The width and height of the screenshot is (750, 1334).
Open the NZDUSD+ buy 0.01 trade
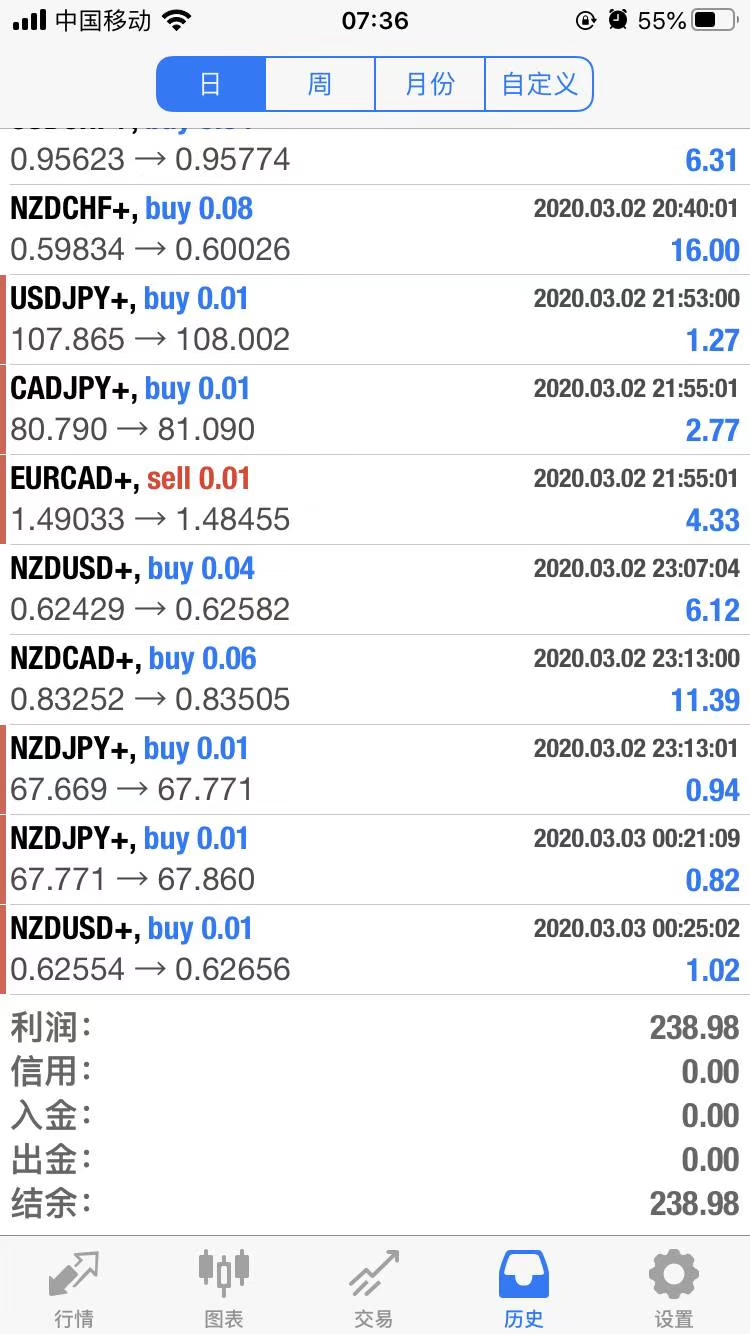tap(375, 950)
